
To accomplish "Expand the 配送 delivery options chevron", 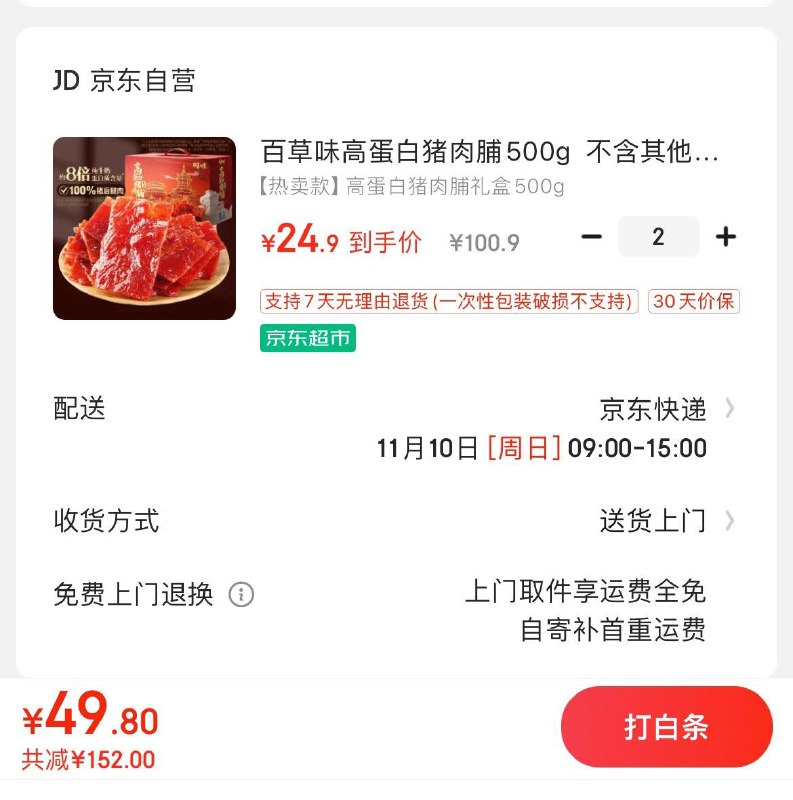I will [731, 409].
